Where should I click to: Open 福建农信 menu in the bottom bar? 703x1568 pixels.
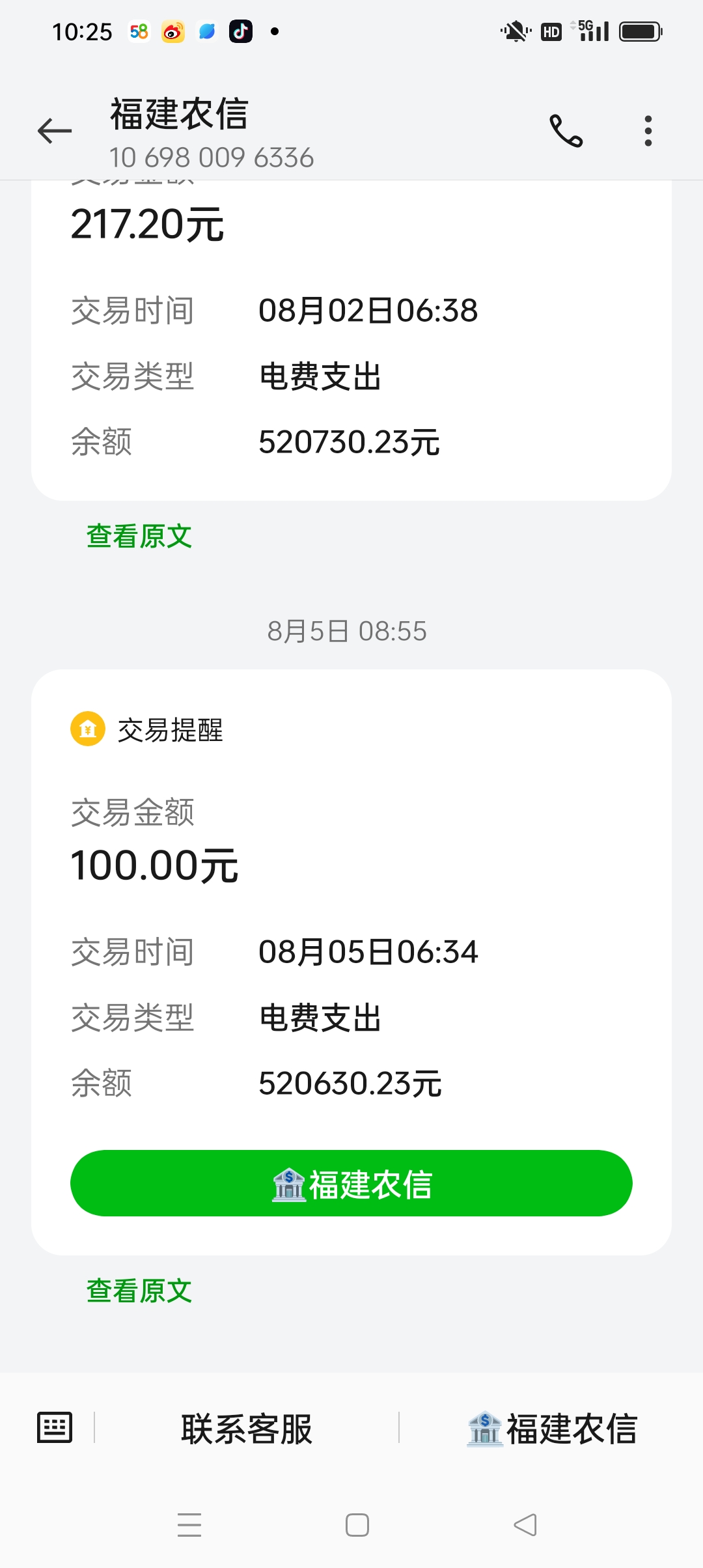[552, 1429]
